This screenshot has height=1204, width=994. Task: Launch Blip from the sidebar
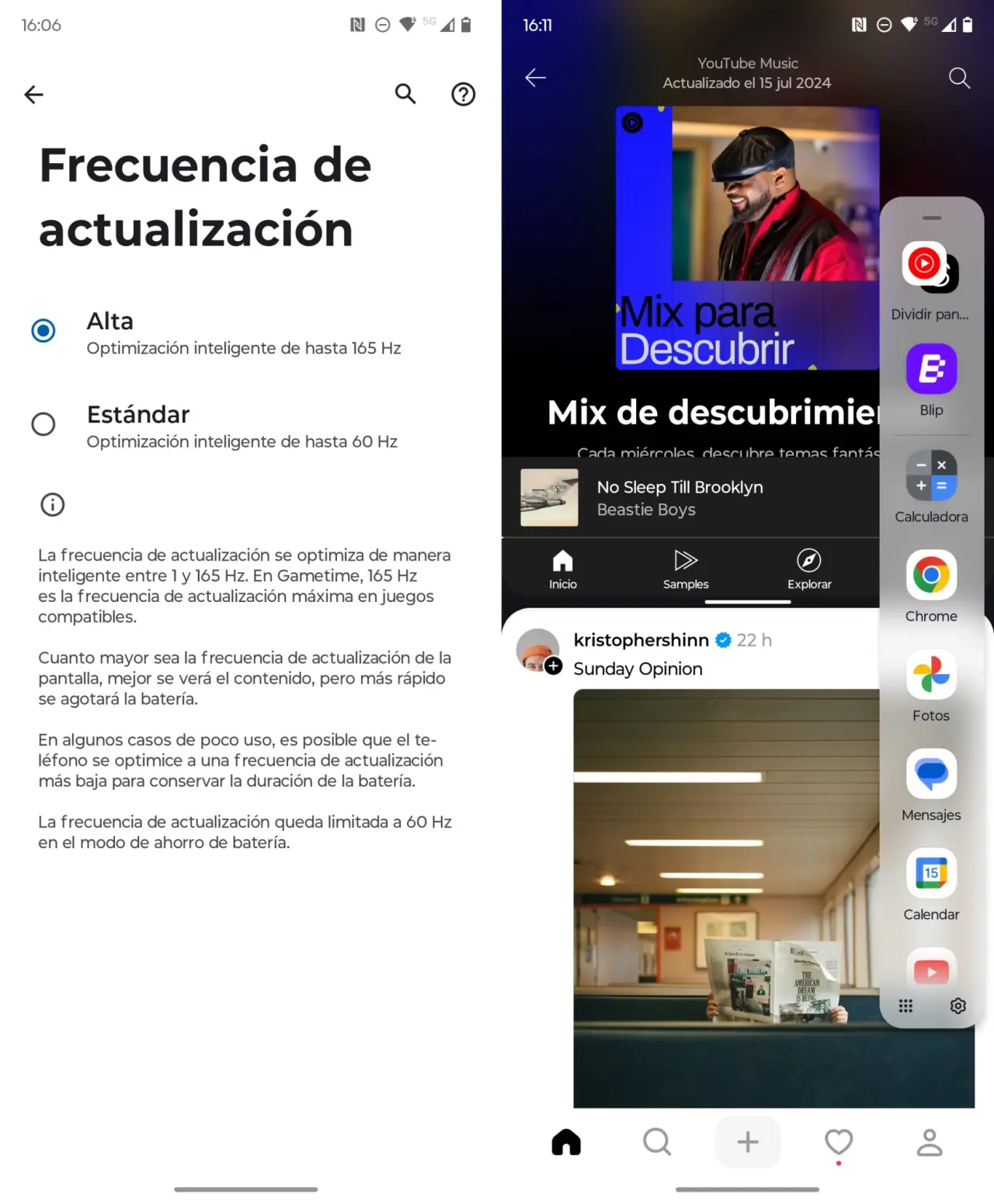coord(931,370)
